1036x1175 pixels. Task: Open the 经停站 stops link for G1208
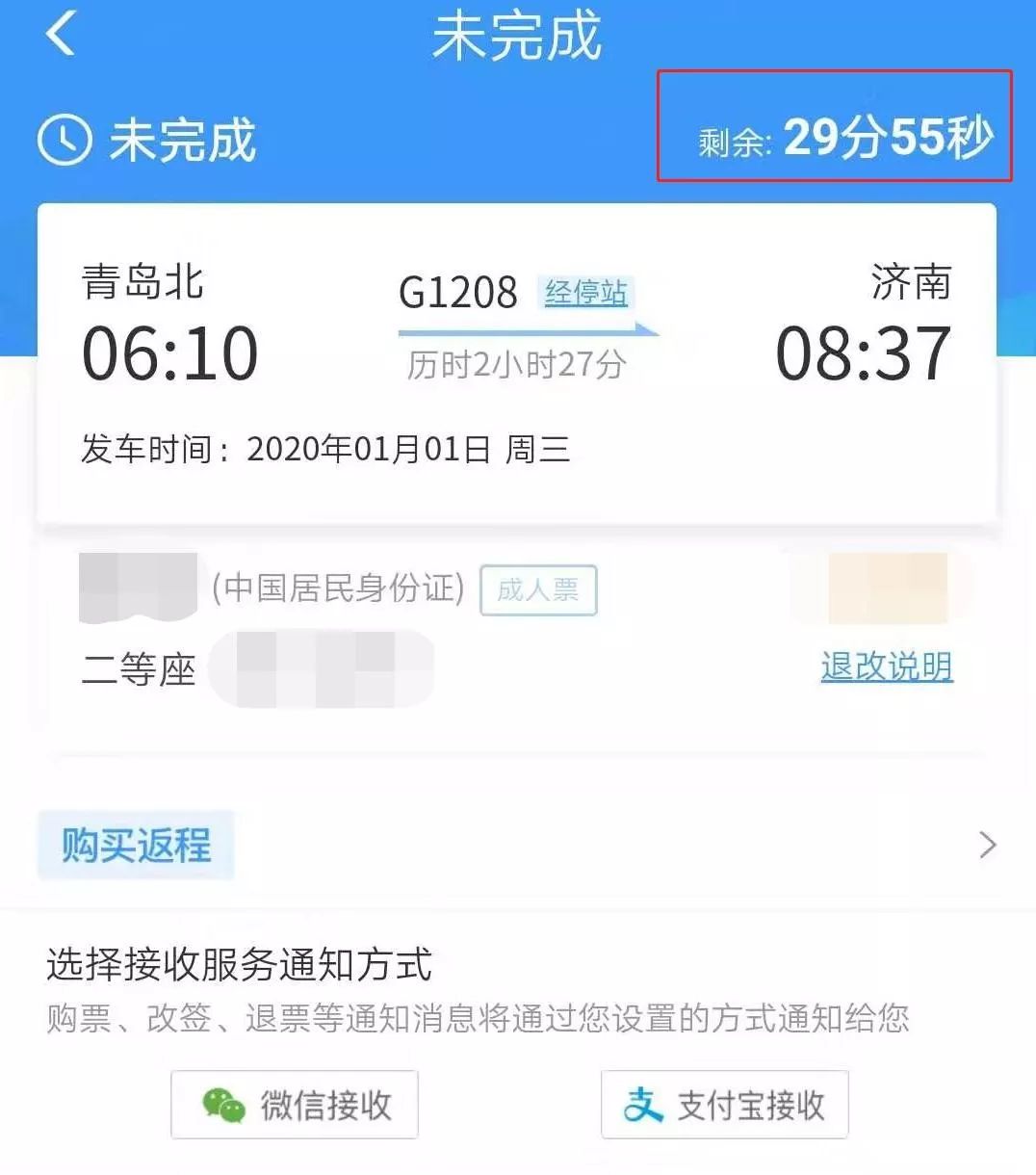[x=585, y=293]
